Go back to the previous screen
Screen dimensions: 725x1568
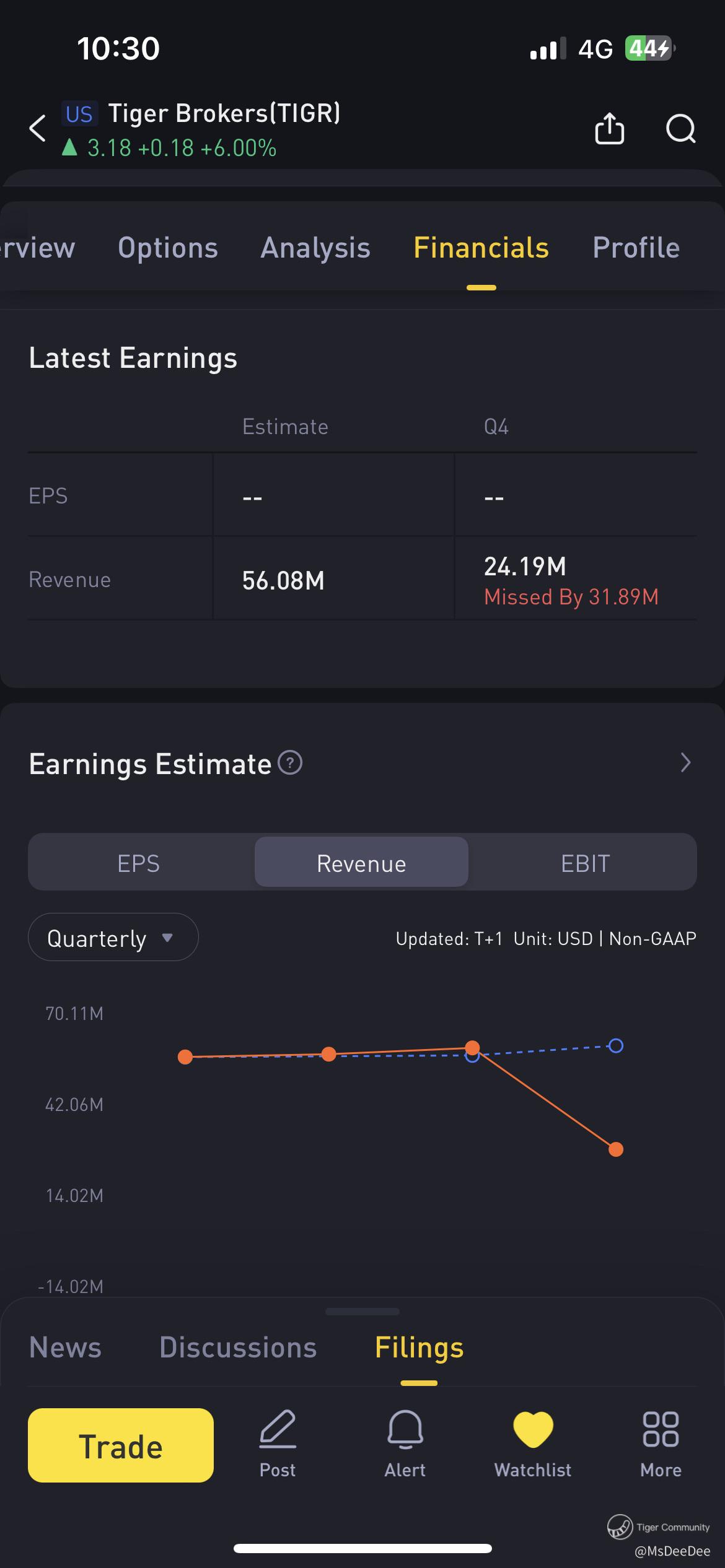(38, 129)
